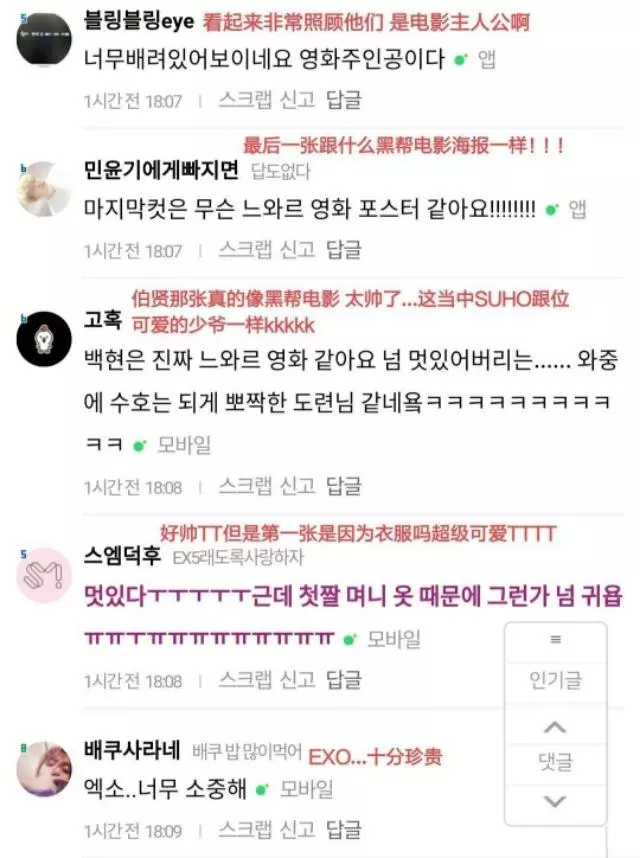This screenshot has width=640, height=858.
Task: Jump to the 댓글 comments section
Action: coord(555,762)
